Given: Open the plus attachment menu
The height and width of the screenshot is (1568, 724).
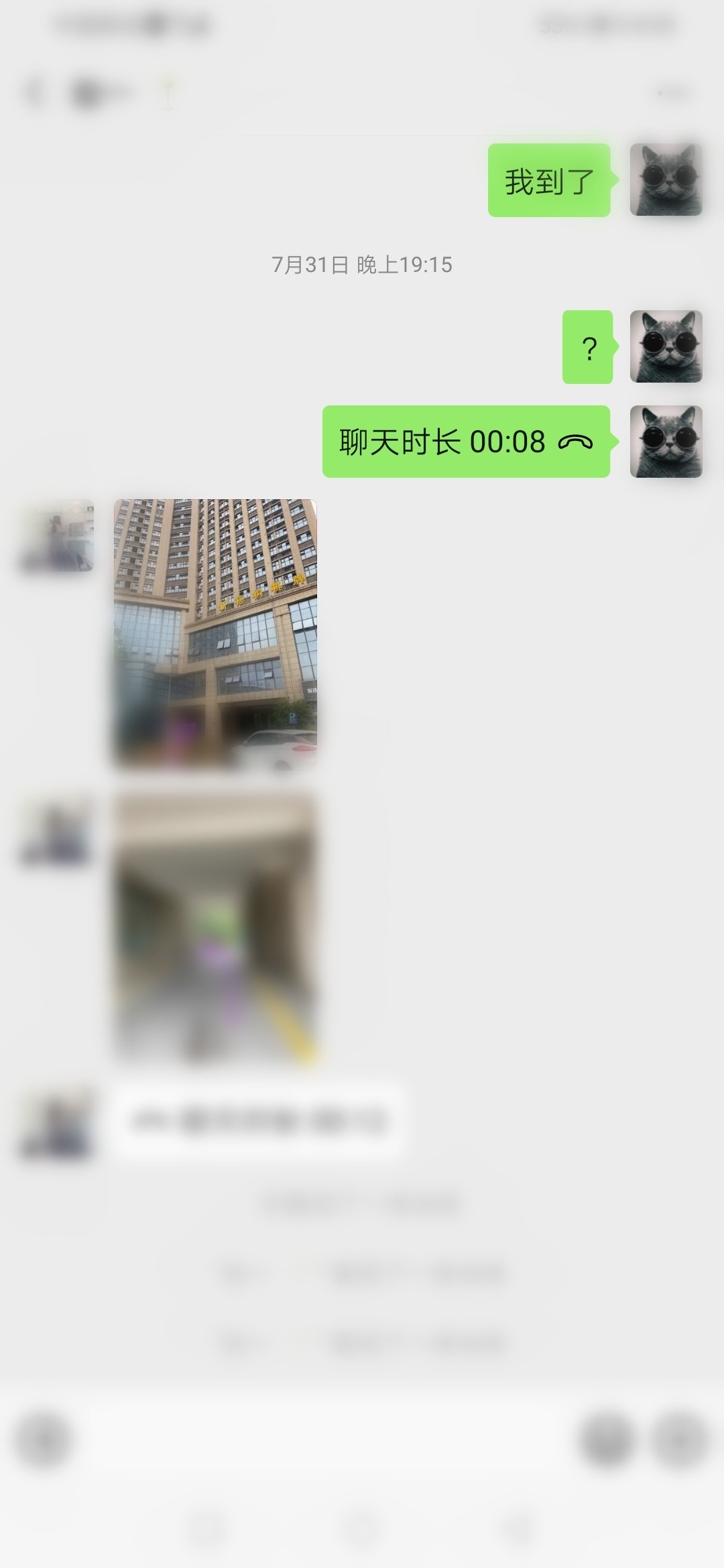Looking at the screenshot, I should tap(680, 1439).
